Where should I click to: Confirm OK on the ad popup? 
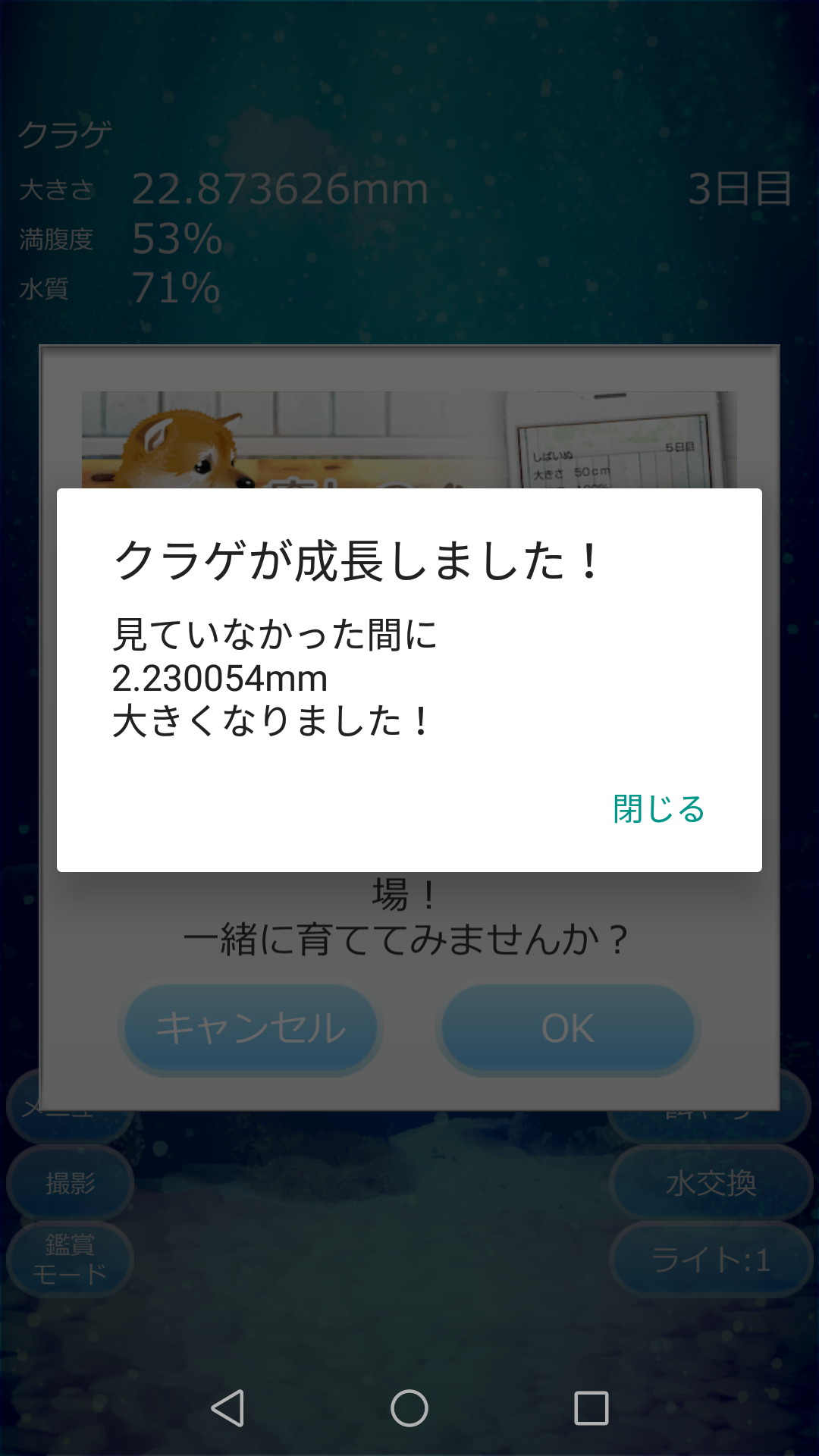tap(567, 1028)
